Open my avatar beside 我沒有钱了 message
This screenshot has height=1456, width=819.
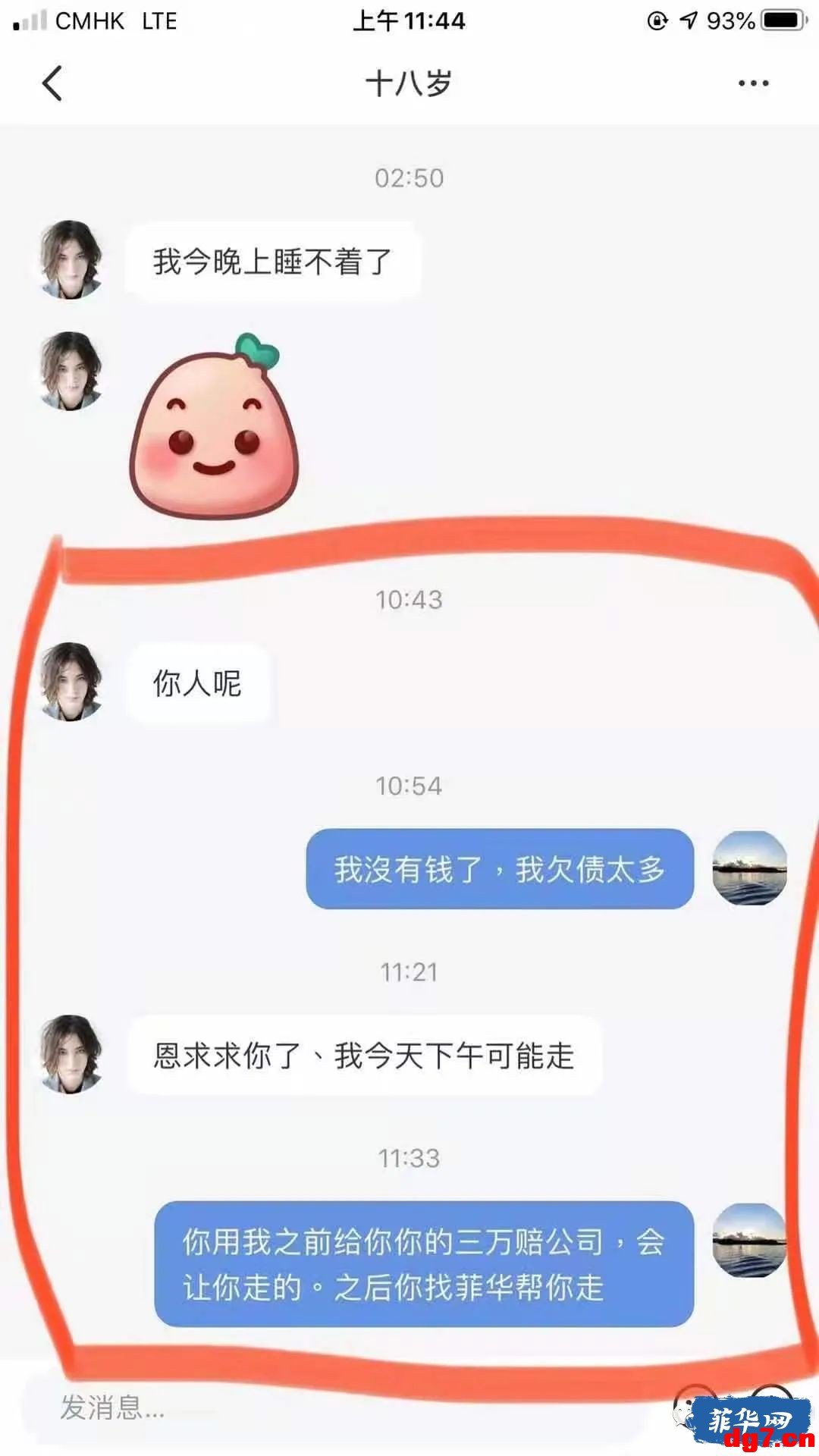coord(749,868)
